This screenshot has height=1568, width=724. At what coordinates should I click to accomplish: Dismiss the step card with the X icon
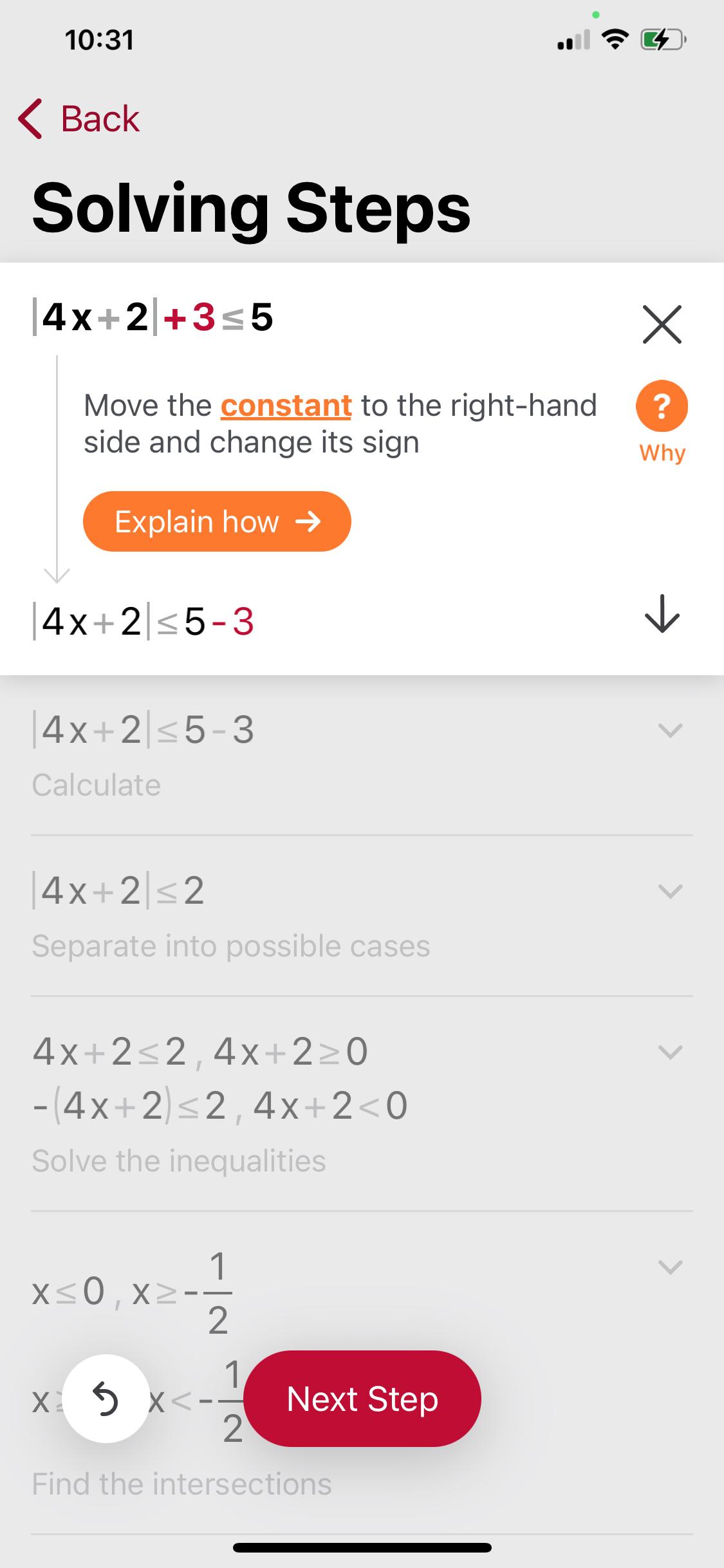[x=662, y=324]
